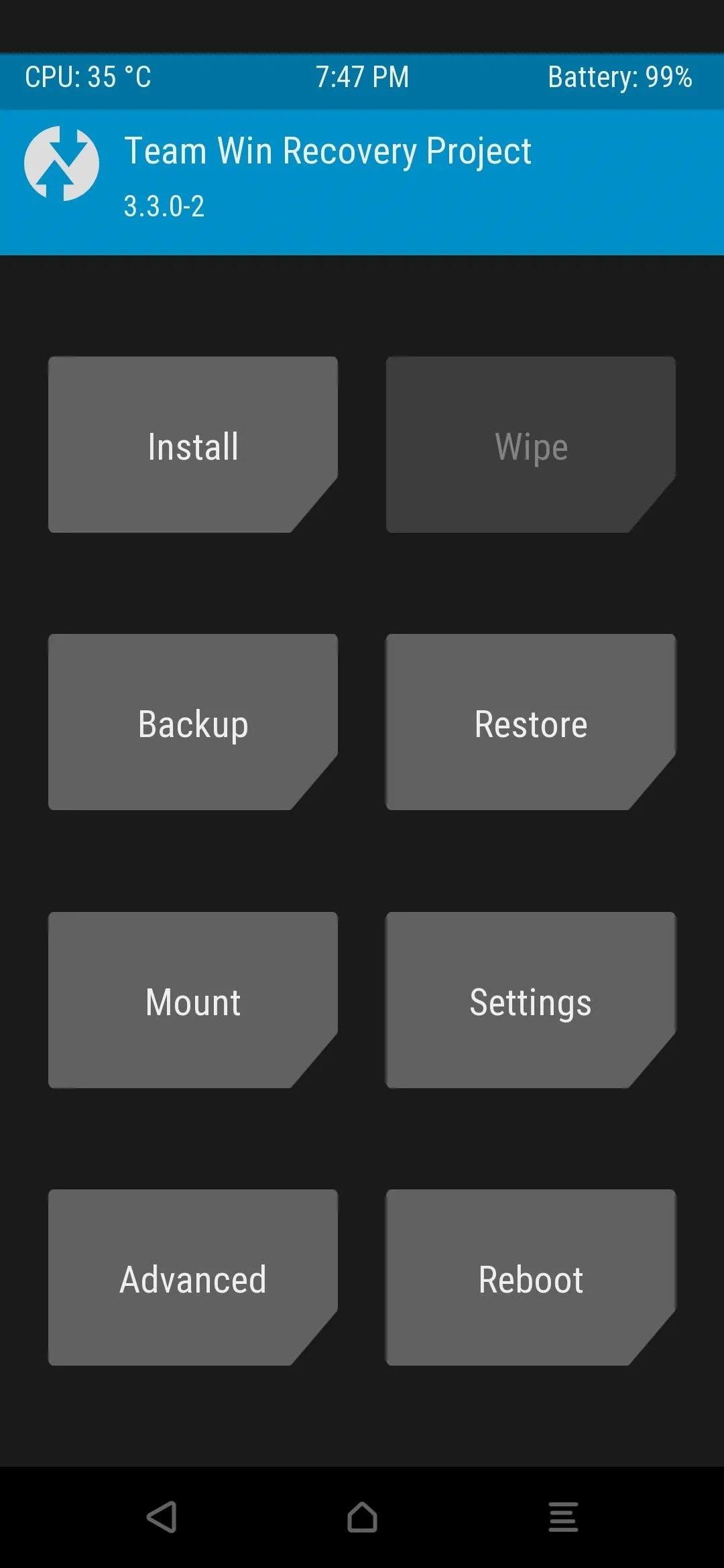724x1568 pixels.
Task: Open the Mount partitions menu
Action: click(x=193, y=1000)
